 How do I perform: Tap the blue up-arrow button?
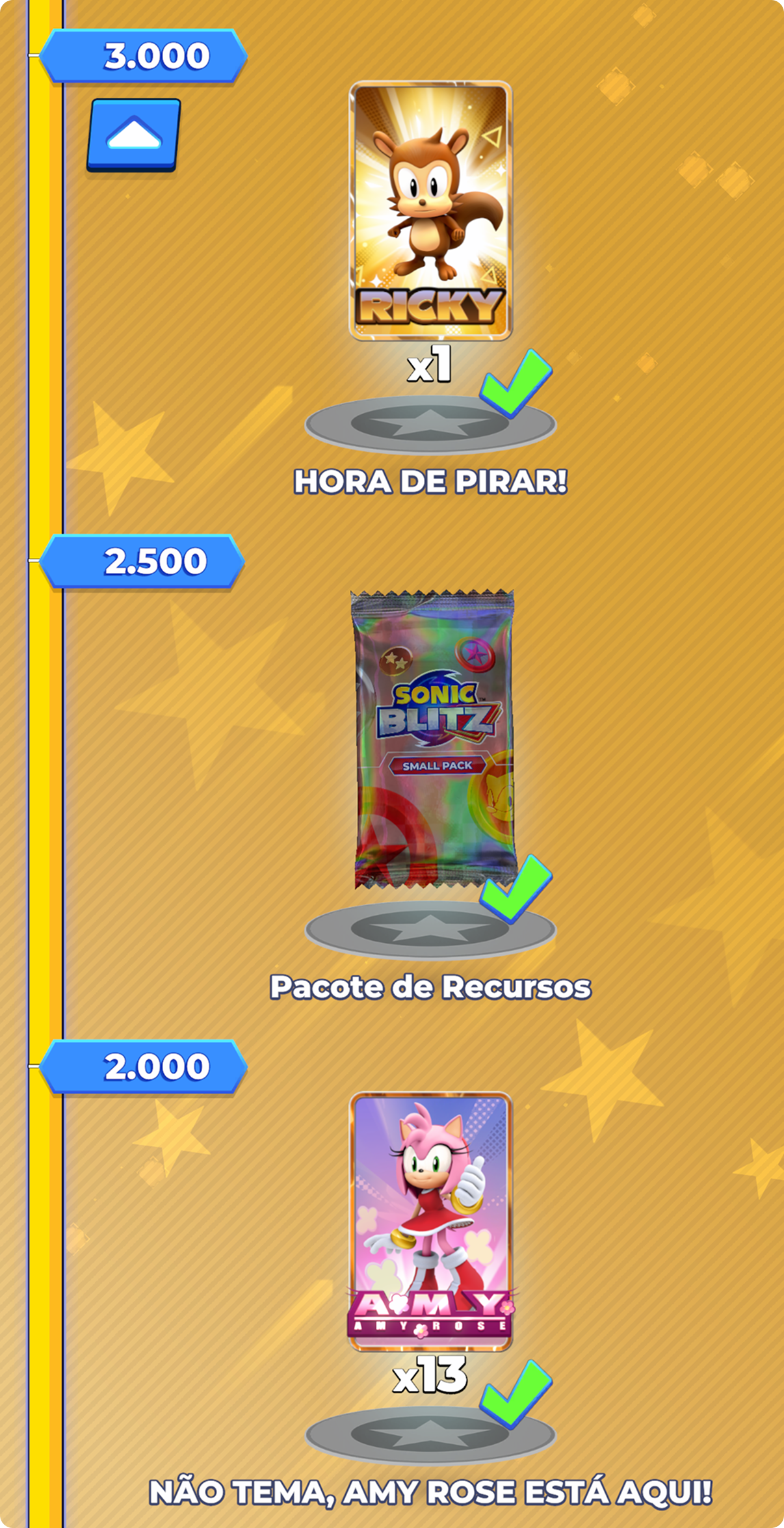click(x=134, y=135)
